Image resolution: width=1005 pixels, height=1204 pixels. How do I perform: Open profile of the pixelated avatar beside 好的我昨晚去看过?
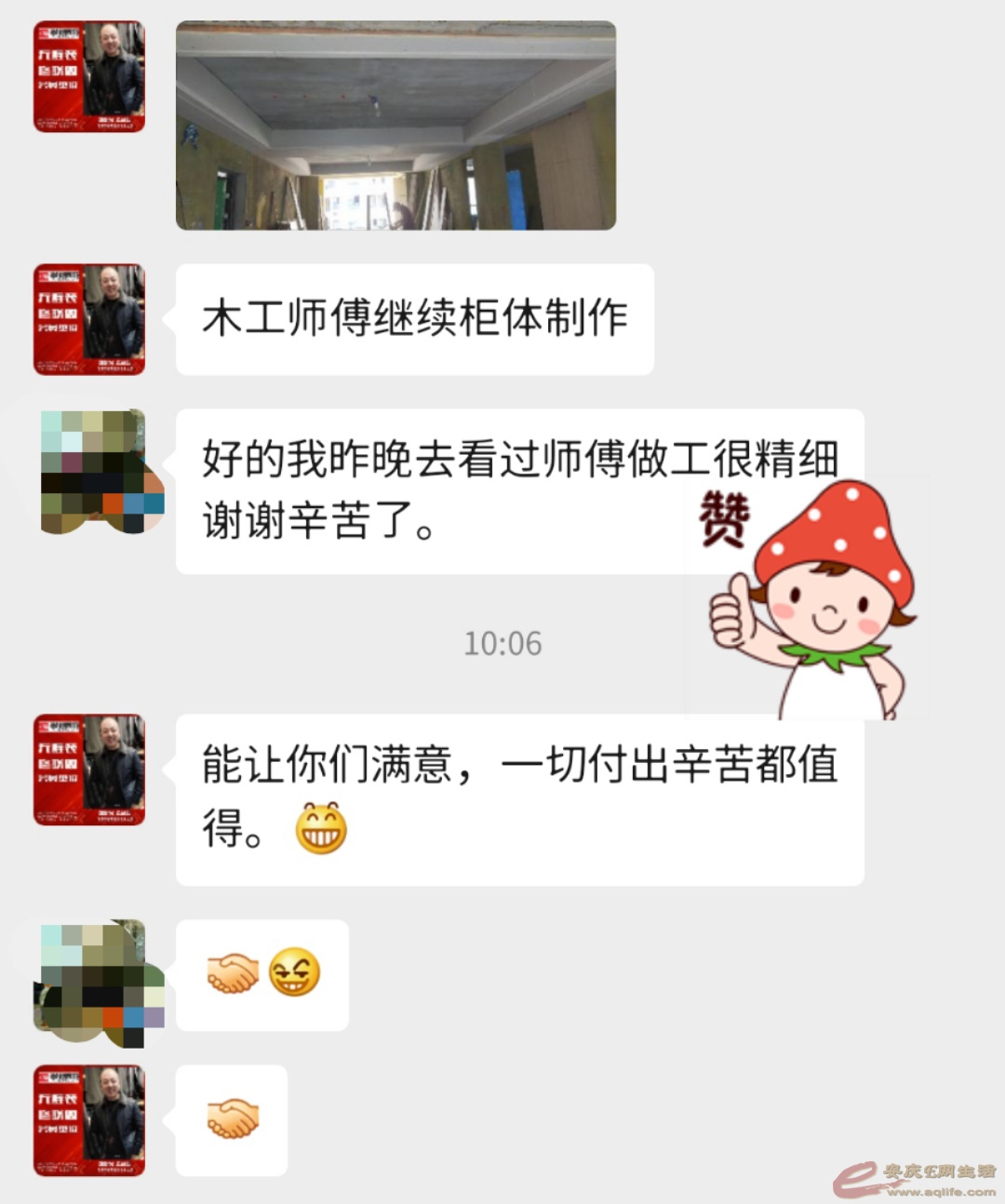coord(101,472)
